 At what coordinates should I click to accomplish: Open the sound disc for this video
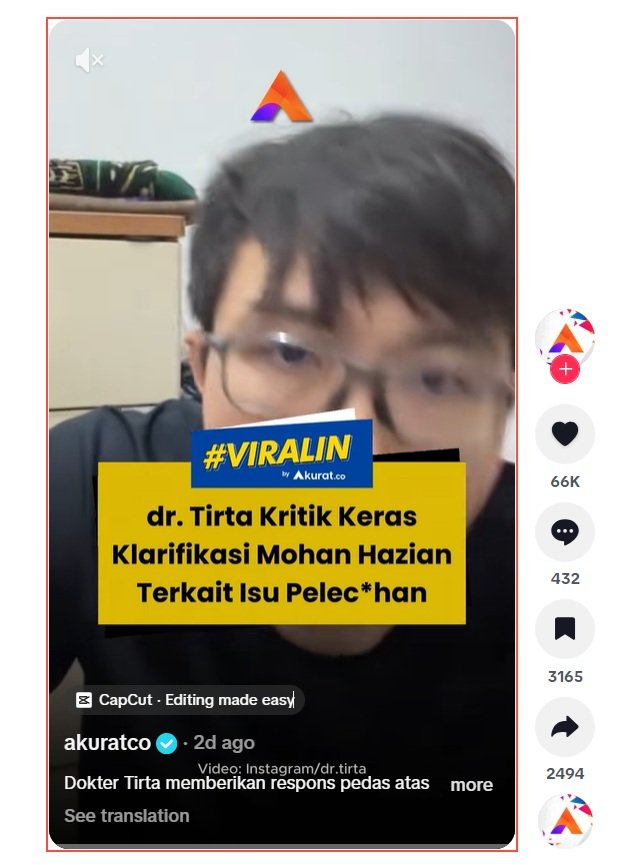[565, 819]
